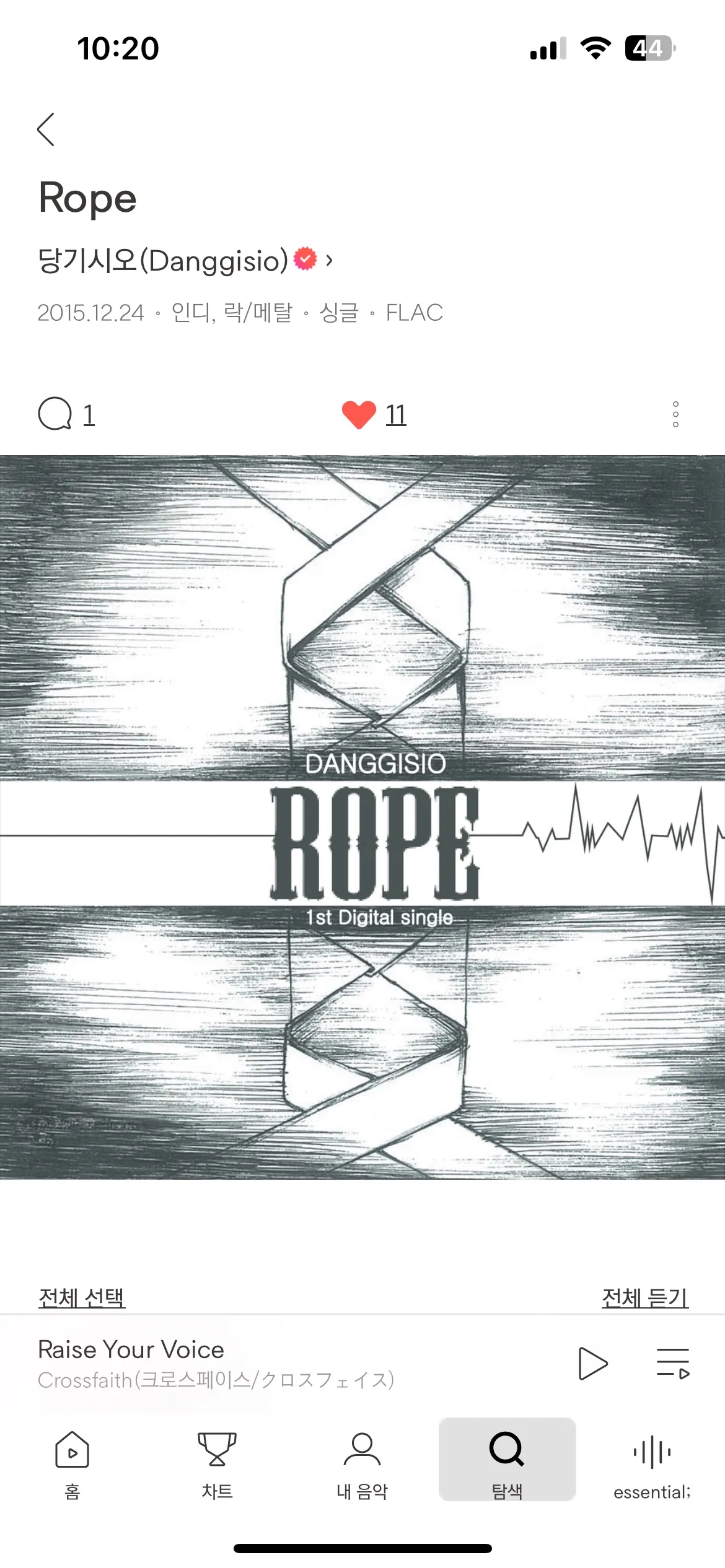Switch to the 차트 tab
This screenshot has width=725, height=1568.
[x=217, y=1464]
